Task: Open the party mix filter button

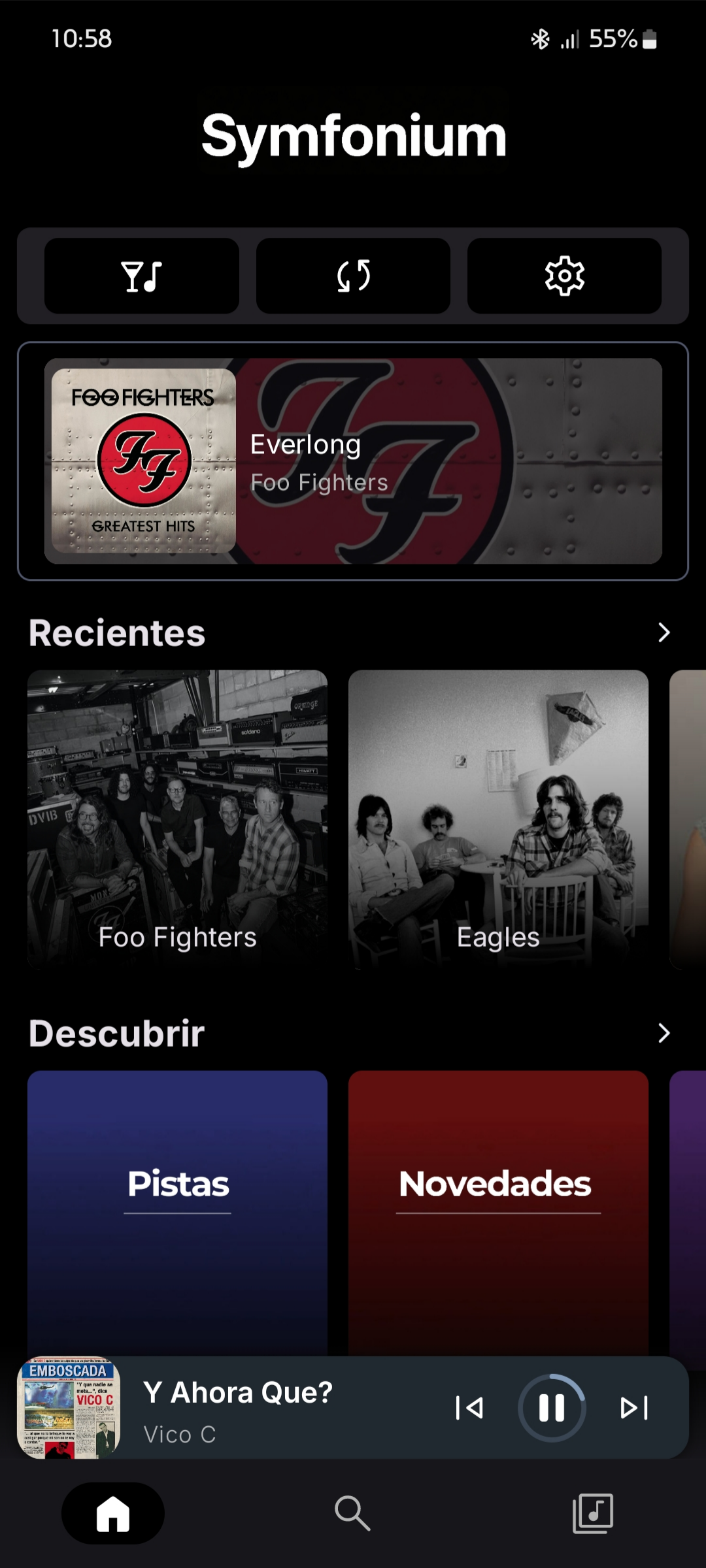Action: point(141,276)
